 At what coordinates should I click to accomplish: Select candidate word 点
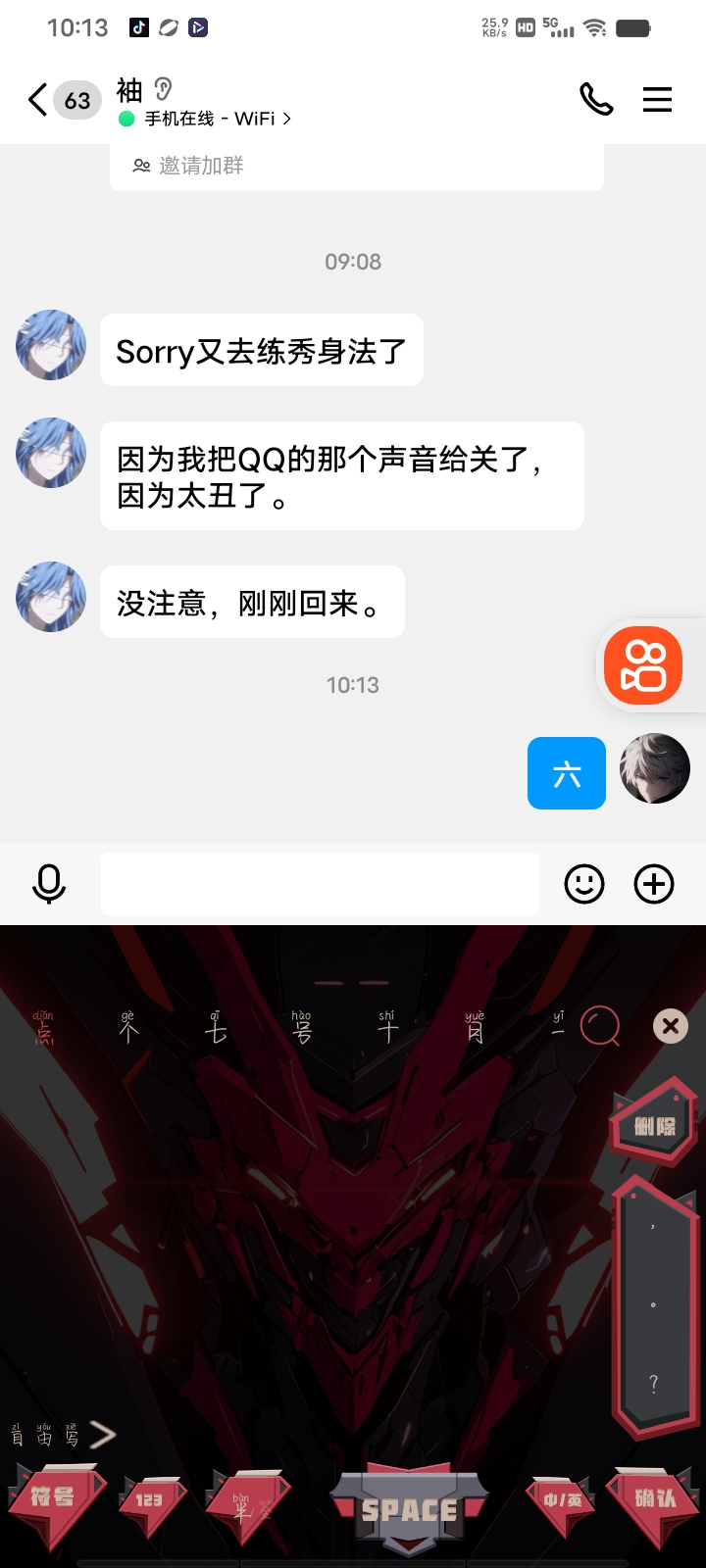point(43,1028)
